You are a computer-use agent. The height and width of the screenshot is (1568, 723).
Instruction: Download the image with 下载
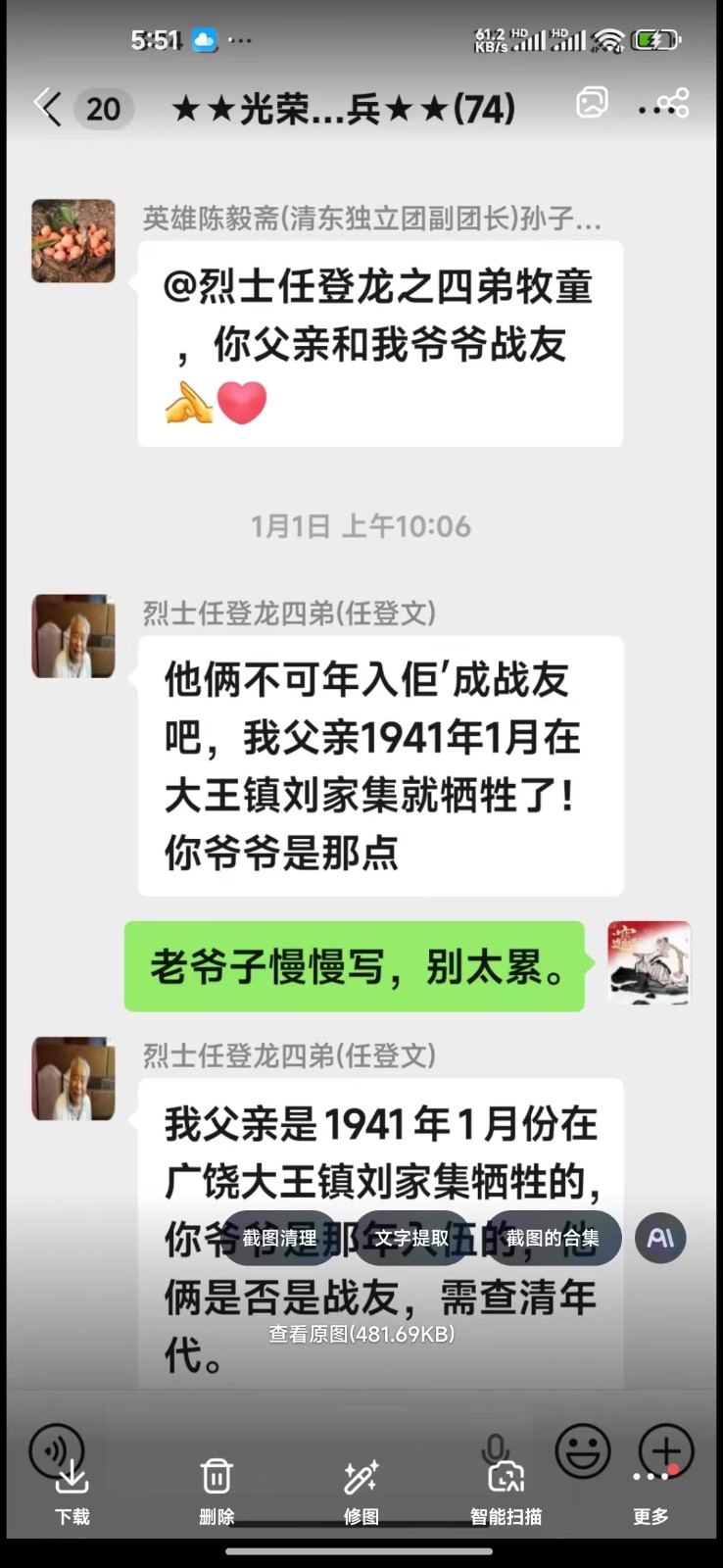coord(72,1492)
